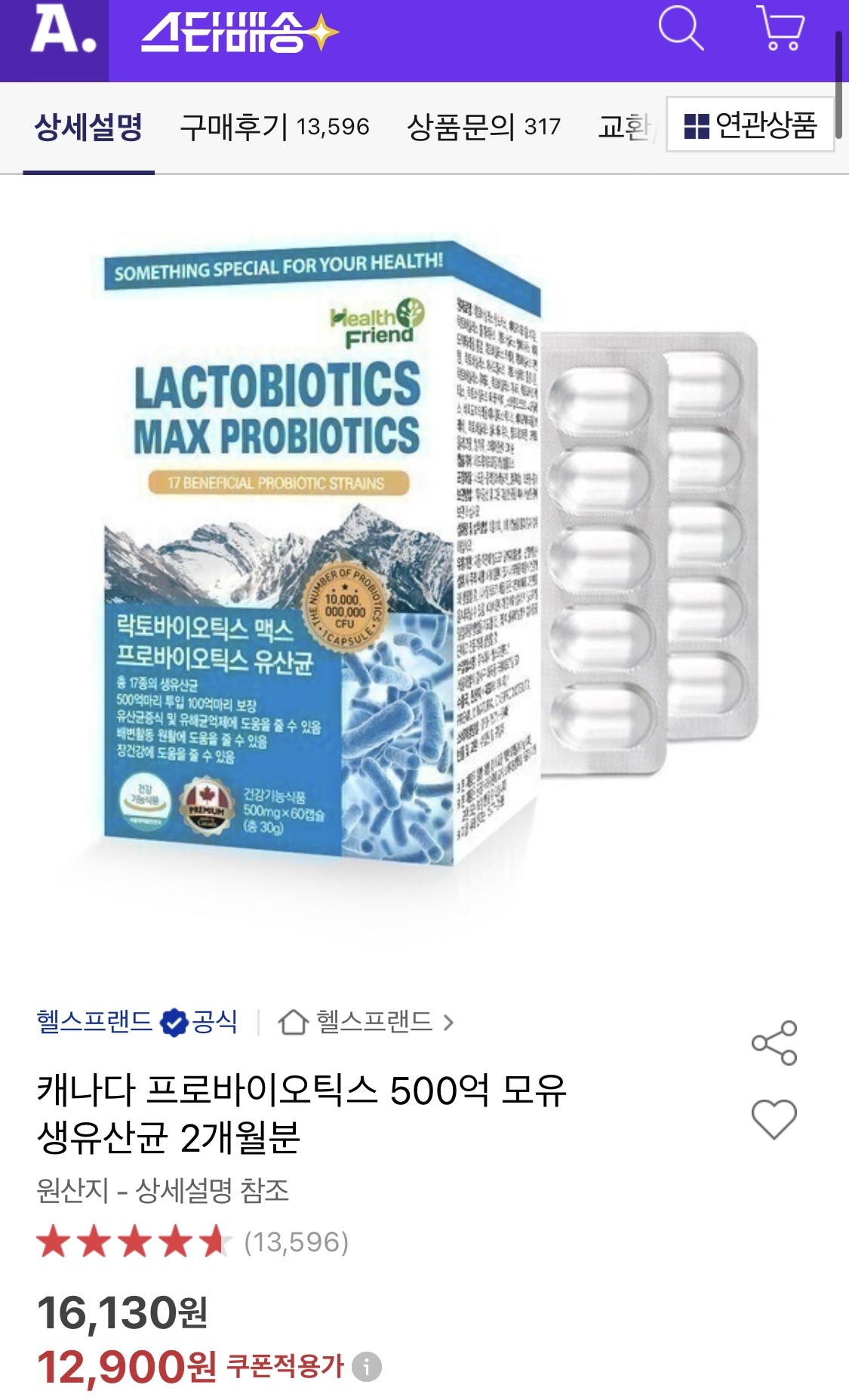Open the 교환 tab
849x1400 pixels.
(x=623, y=127)
